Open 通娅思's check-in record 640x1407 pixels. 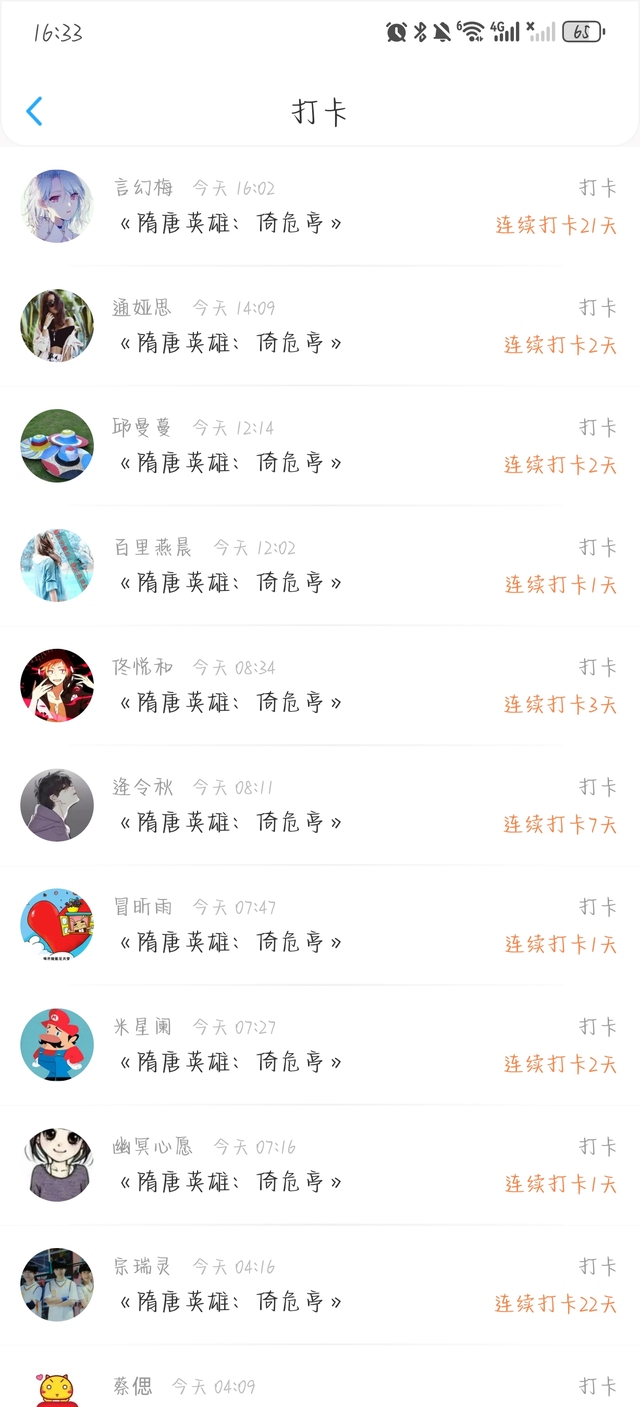320,326
